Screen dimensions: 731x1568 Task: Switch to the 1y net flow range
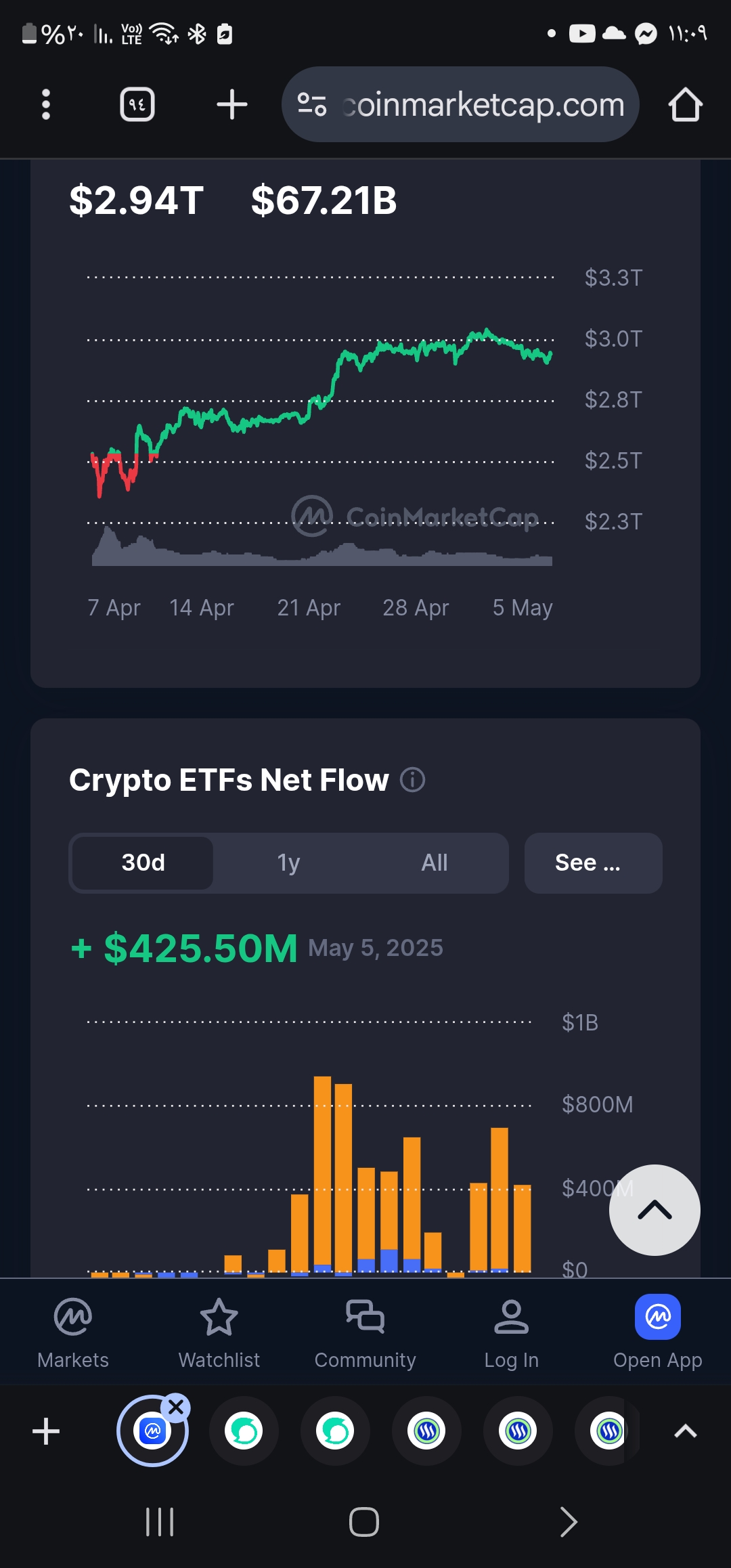click(288, 863)
